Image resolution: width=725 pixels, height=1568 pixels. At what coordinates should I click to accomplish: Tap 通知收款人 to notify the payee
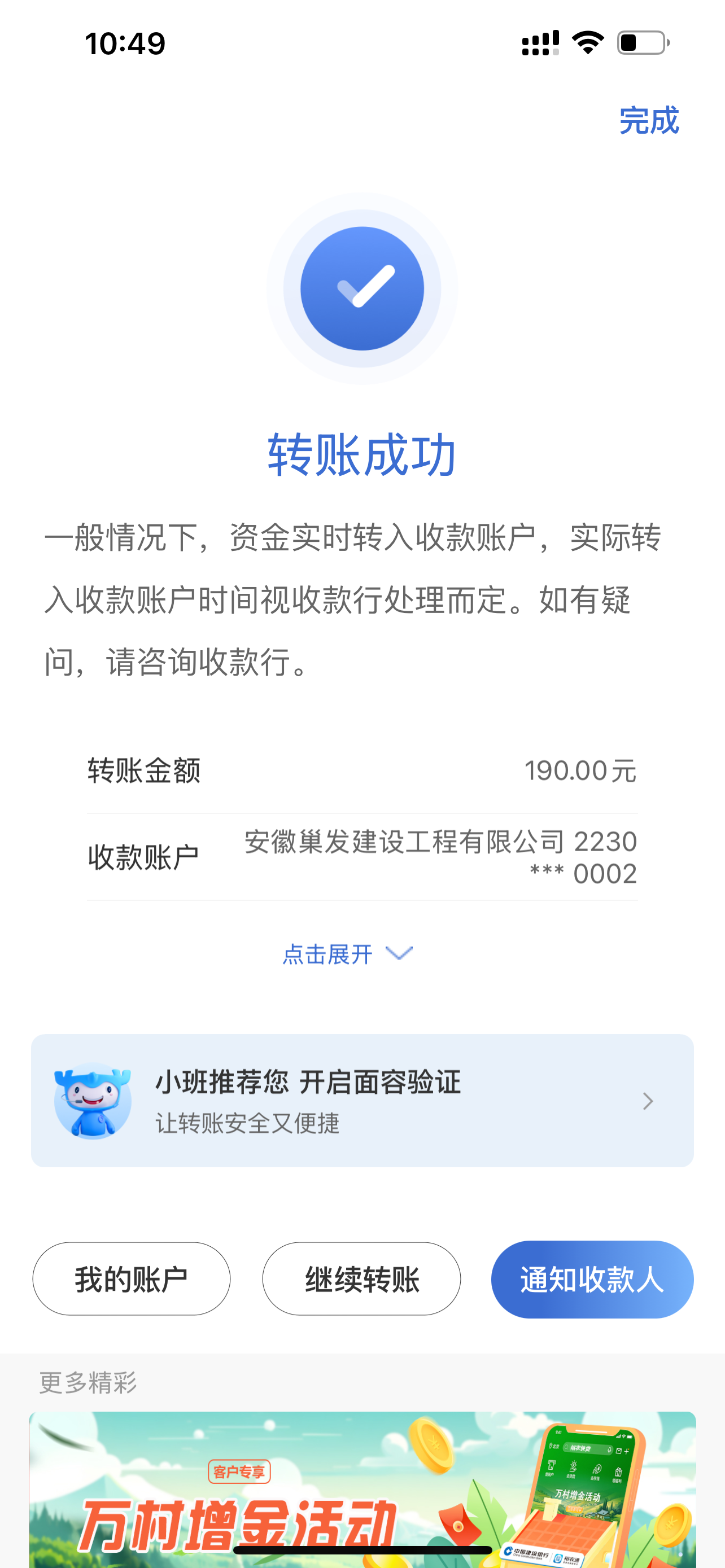592,1279
